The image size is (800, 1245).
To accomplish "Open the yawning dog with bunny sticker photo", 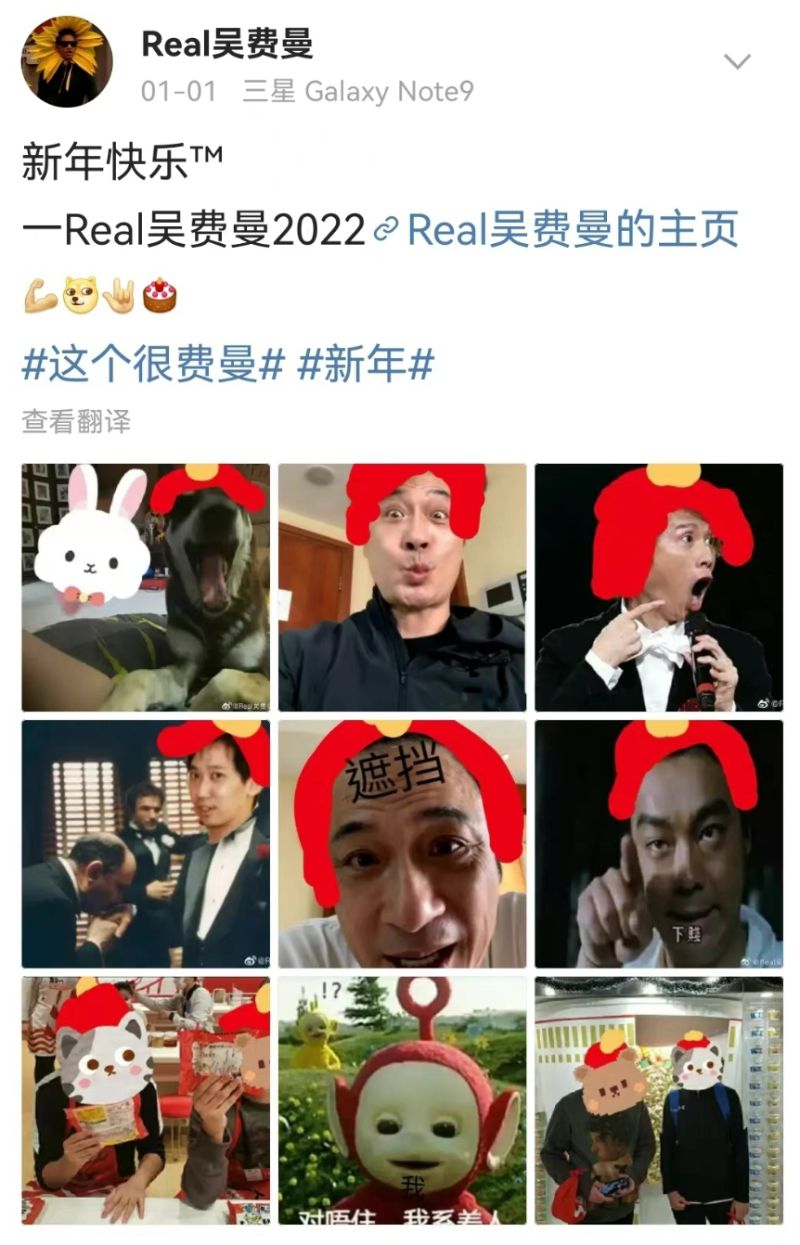I will [146, 587].
